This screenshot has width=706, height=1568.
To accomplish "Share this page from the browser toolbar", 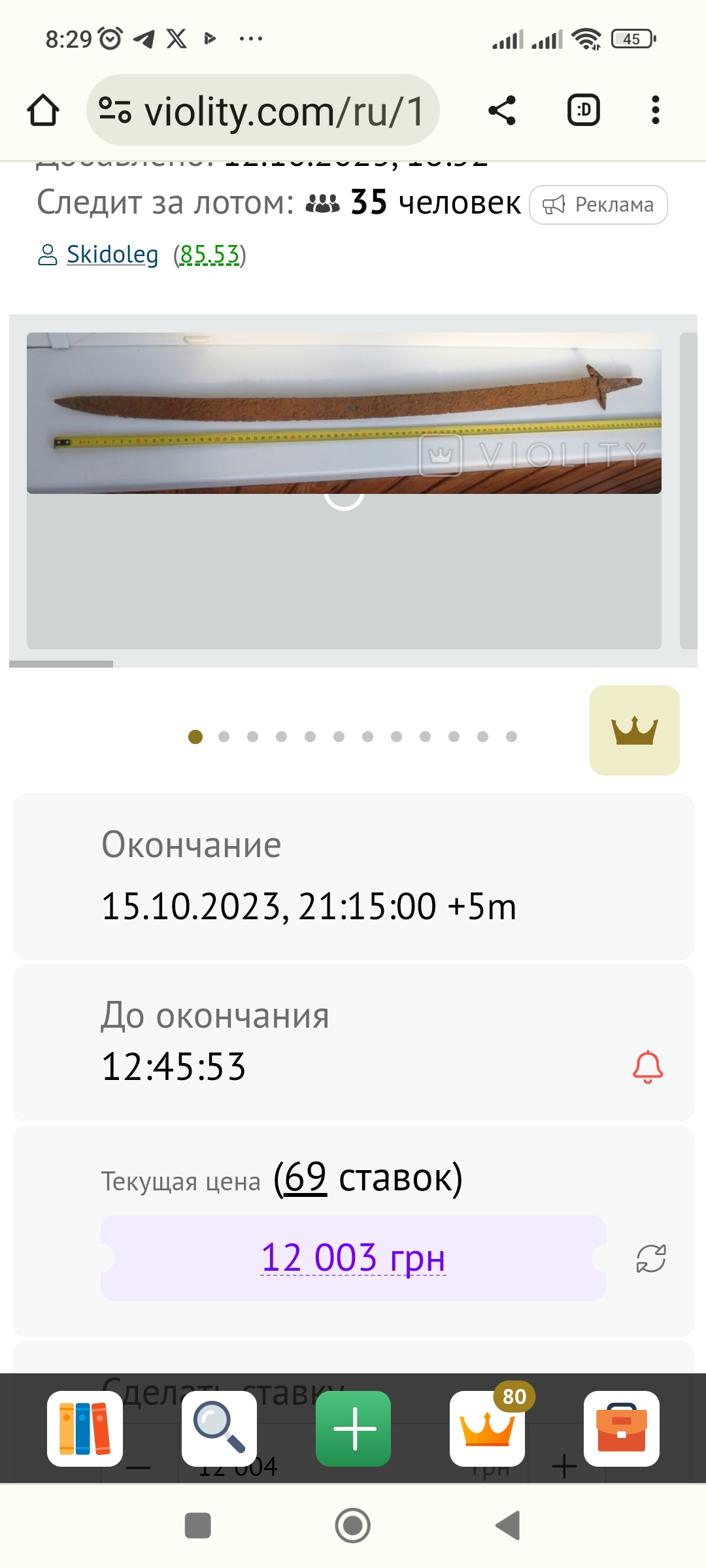I will point(502,110).
